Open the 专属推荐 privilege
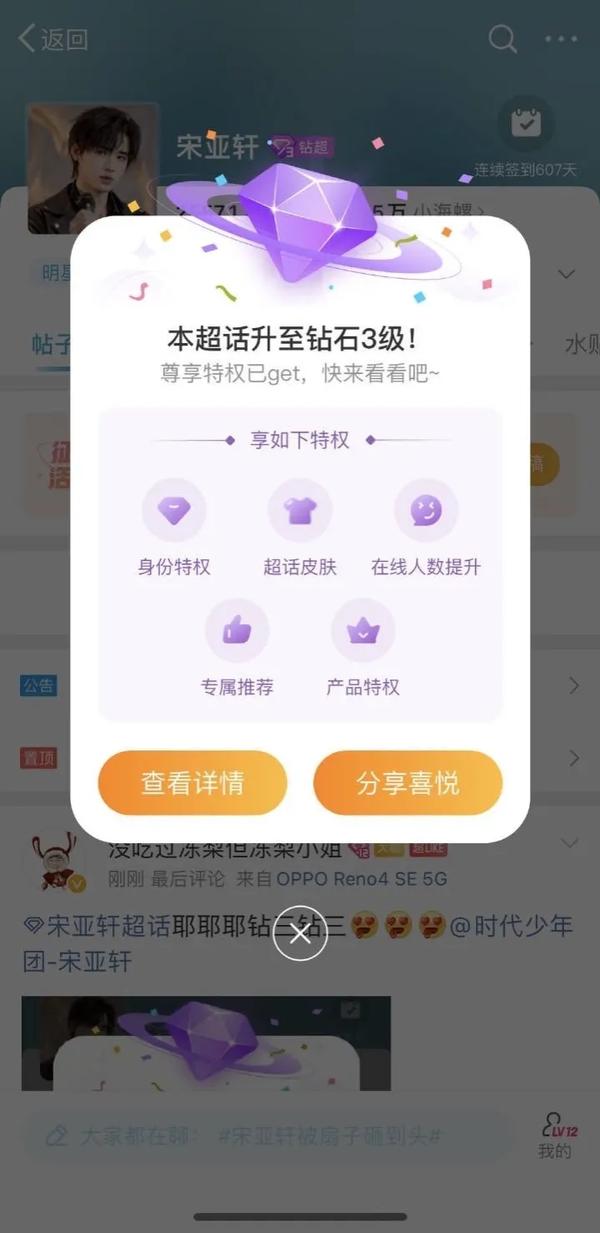 coord(237,631)
